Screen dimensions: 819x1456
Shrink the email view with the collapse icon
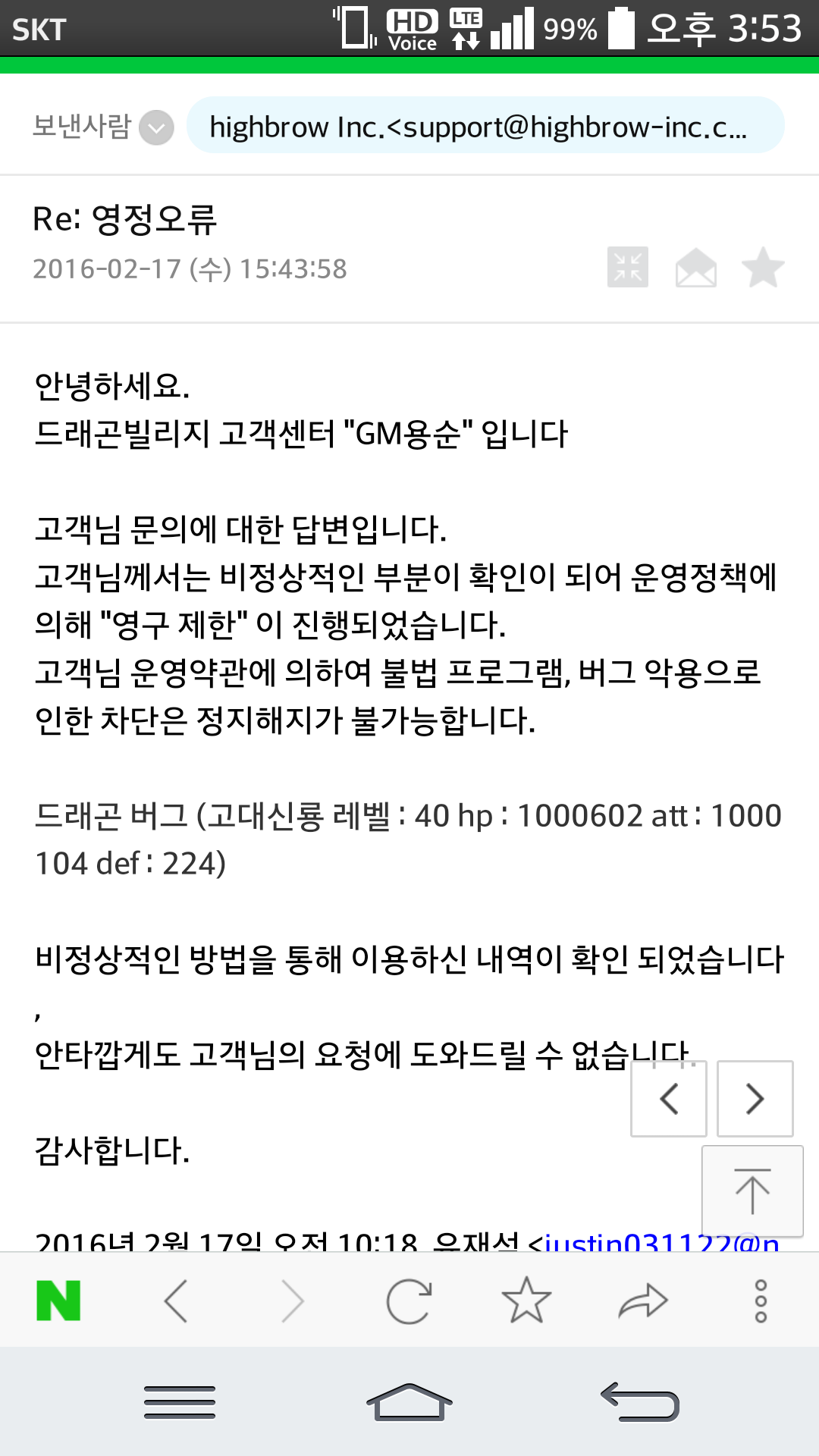tap(627, 267)
